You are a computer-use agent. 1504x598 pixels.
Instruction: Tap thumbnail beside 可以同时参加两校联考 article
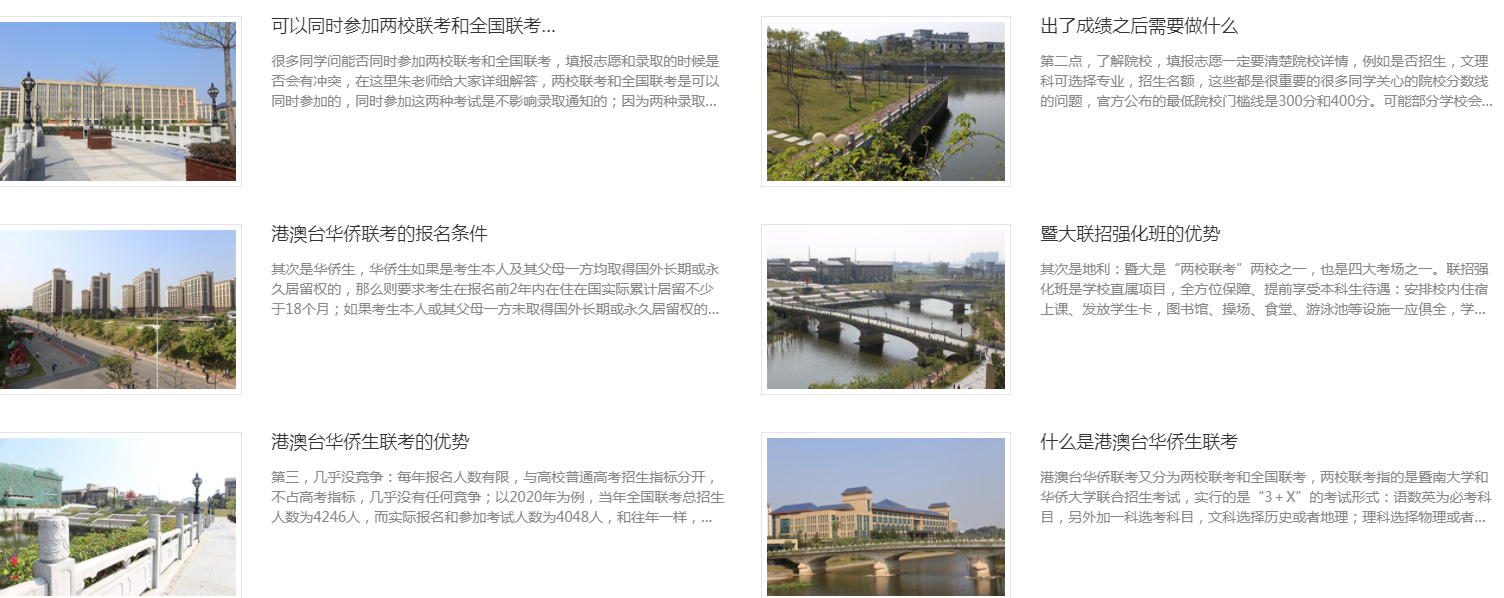(x=118, y=101)
